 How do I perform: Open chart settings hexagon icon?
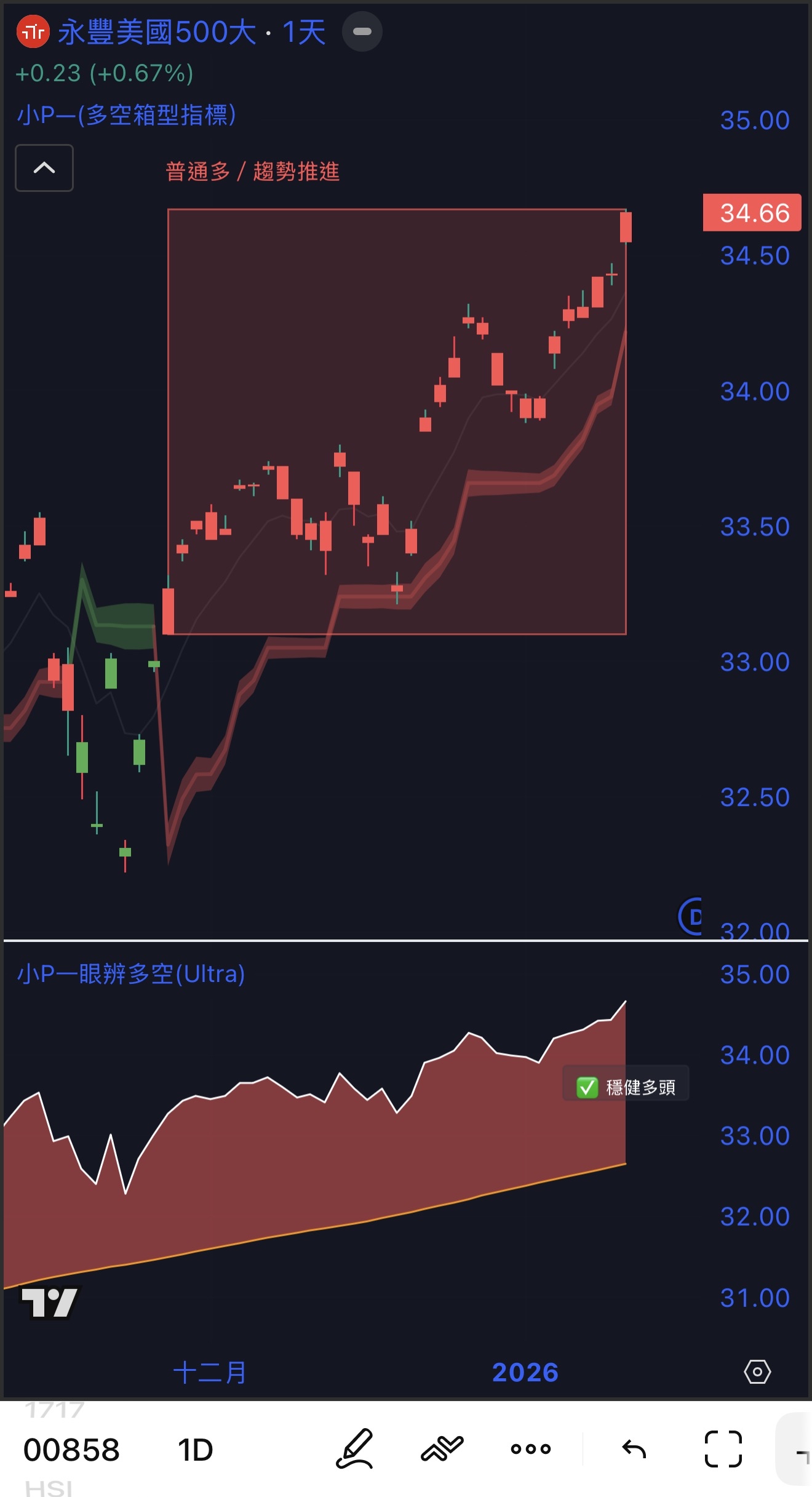coord(757,1371)
